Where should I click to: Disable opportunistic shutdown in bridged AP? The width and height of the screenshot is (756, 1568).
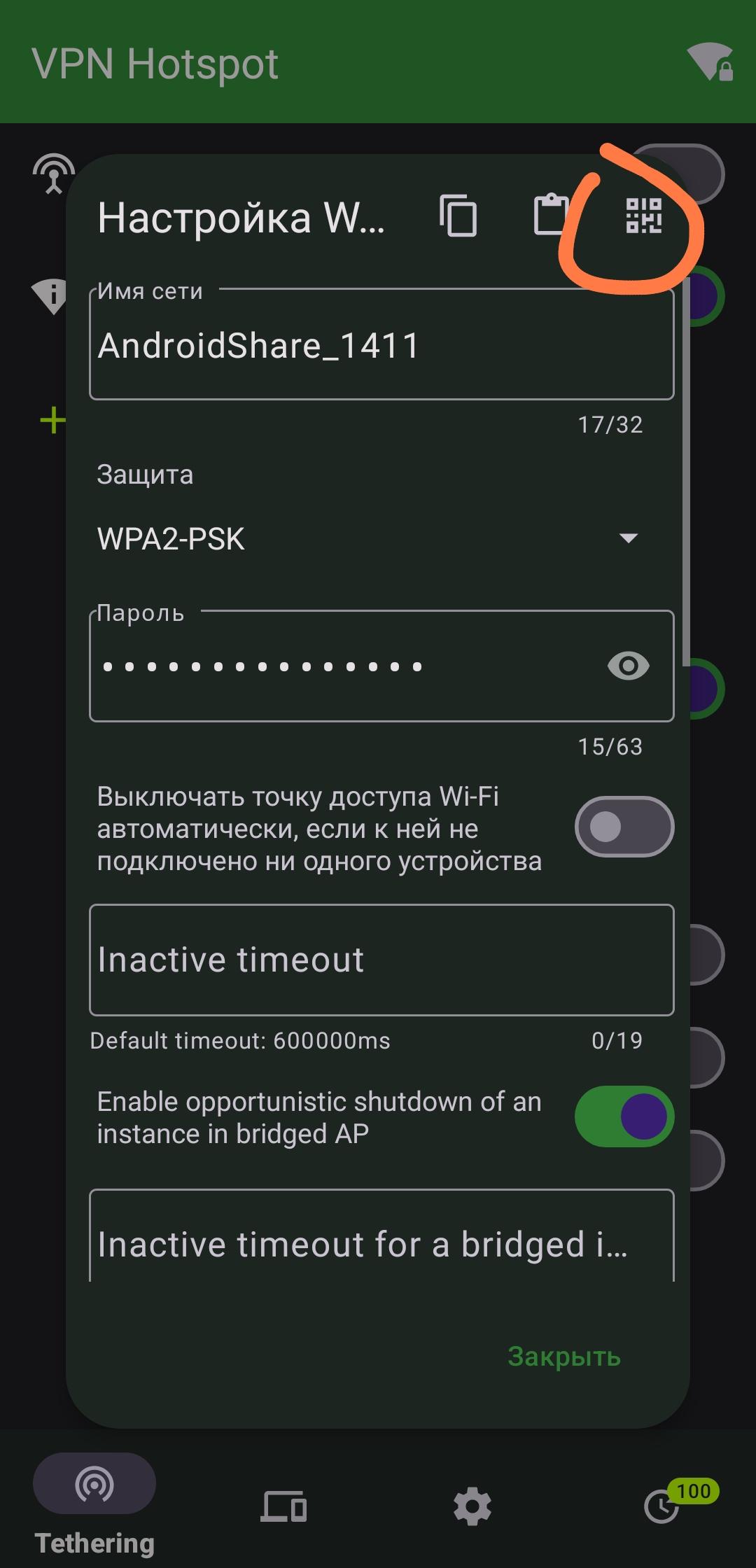pyautogui.click(x=624, y=1116)
